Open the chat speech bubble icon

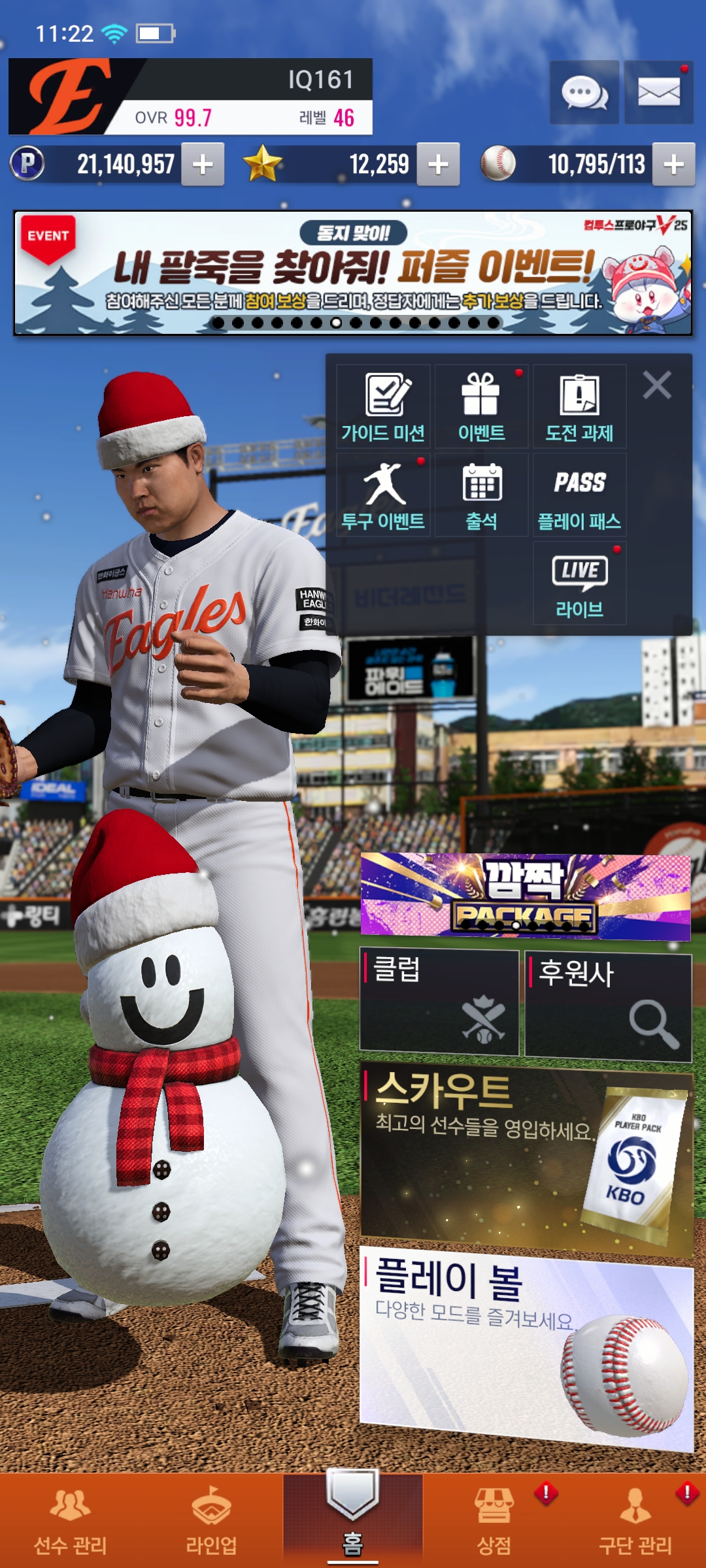coord(584,93)
